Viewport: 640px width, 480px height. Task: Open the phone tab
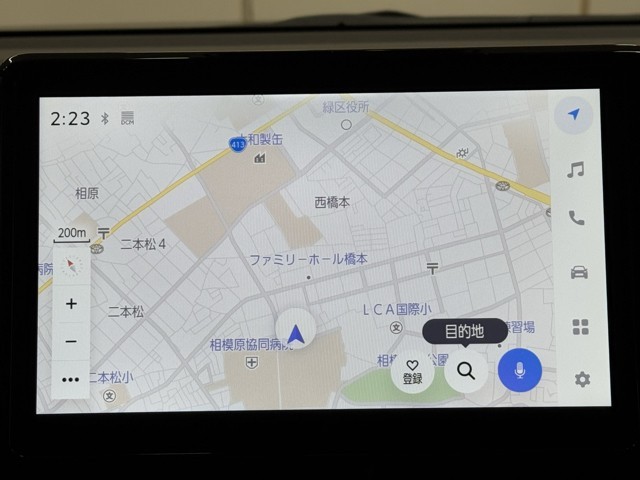pos(577,218)
